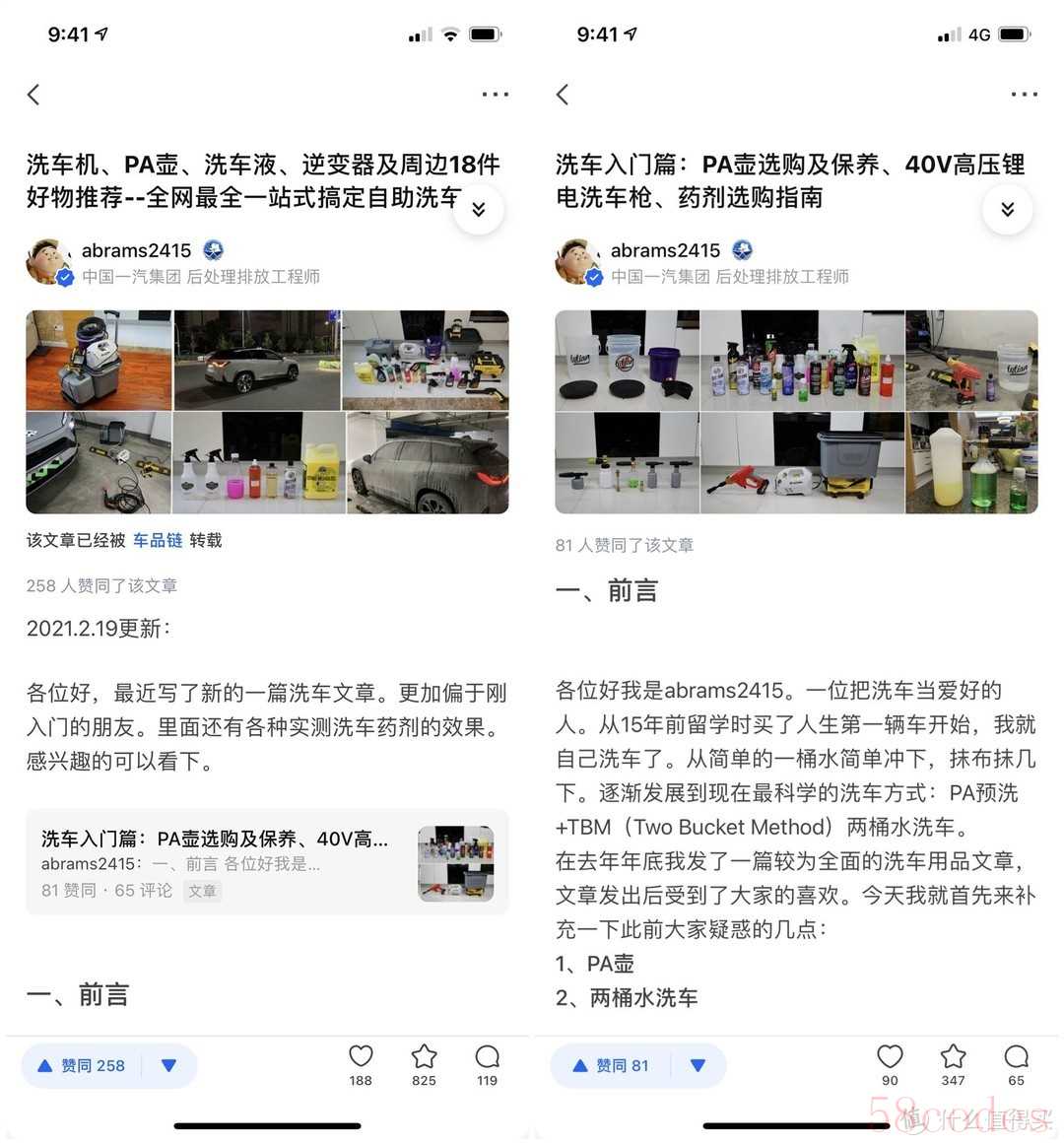Tap the heart icon showing 90

[x=890, y=1063]
